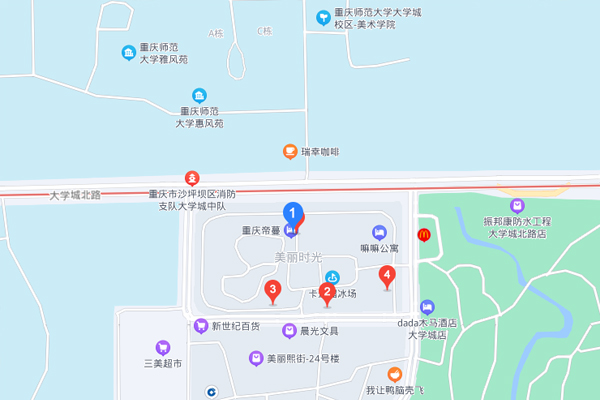The height and width of the screenshot is (400, 600).
Task: Select 美丽熙街-24号楼 pin
Action: tap(256, 357)
